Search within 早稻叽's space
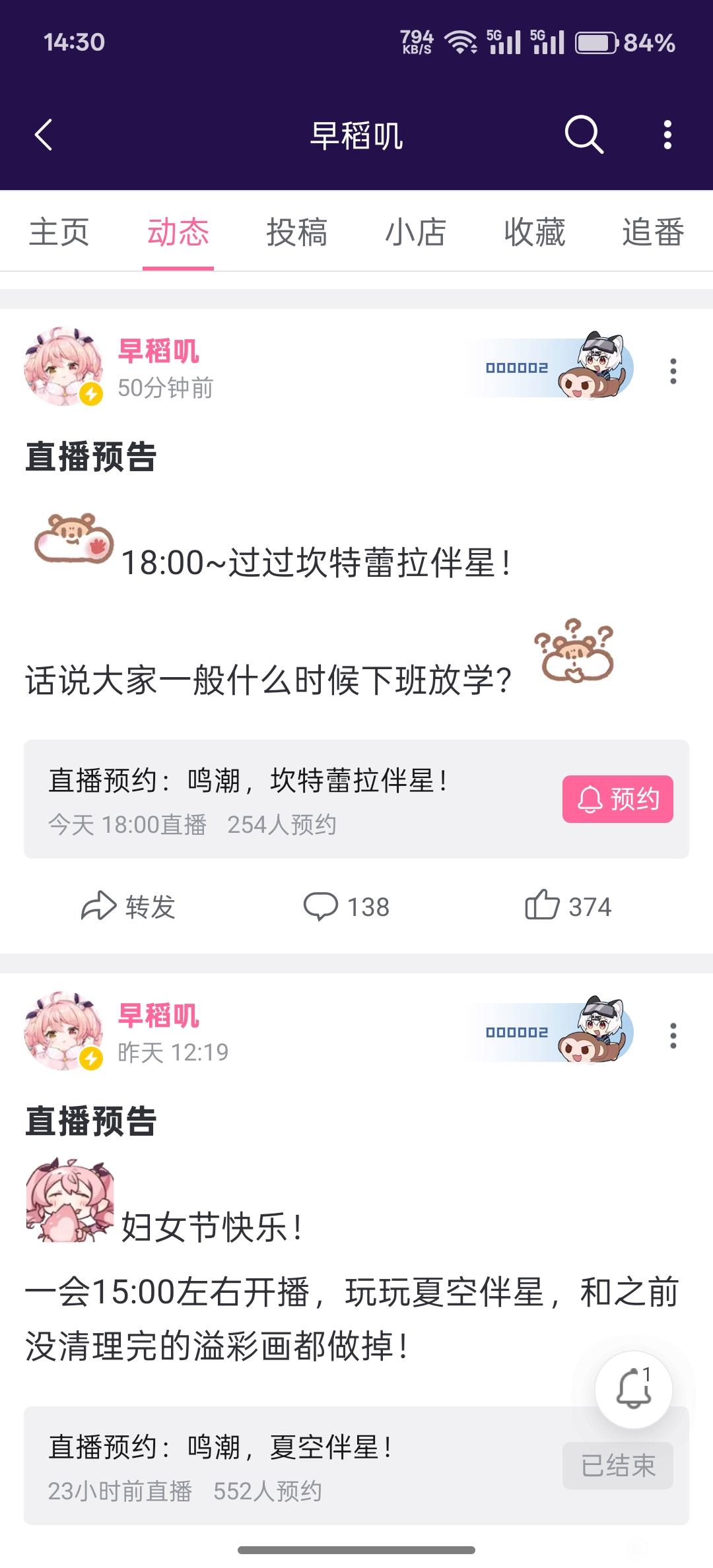 [x=584, y=135]
